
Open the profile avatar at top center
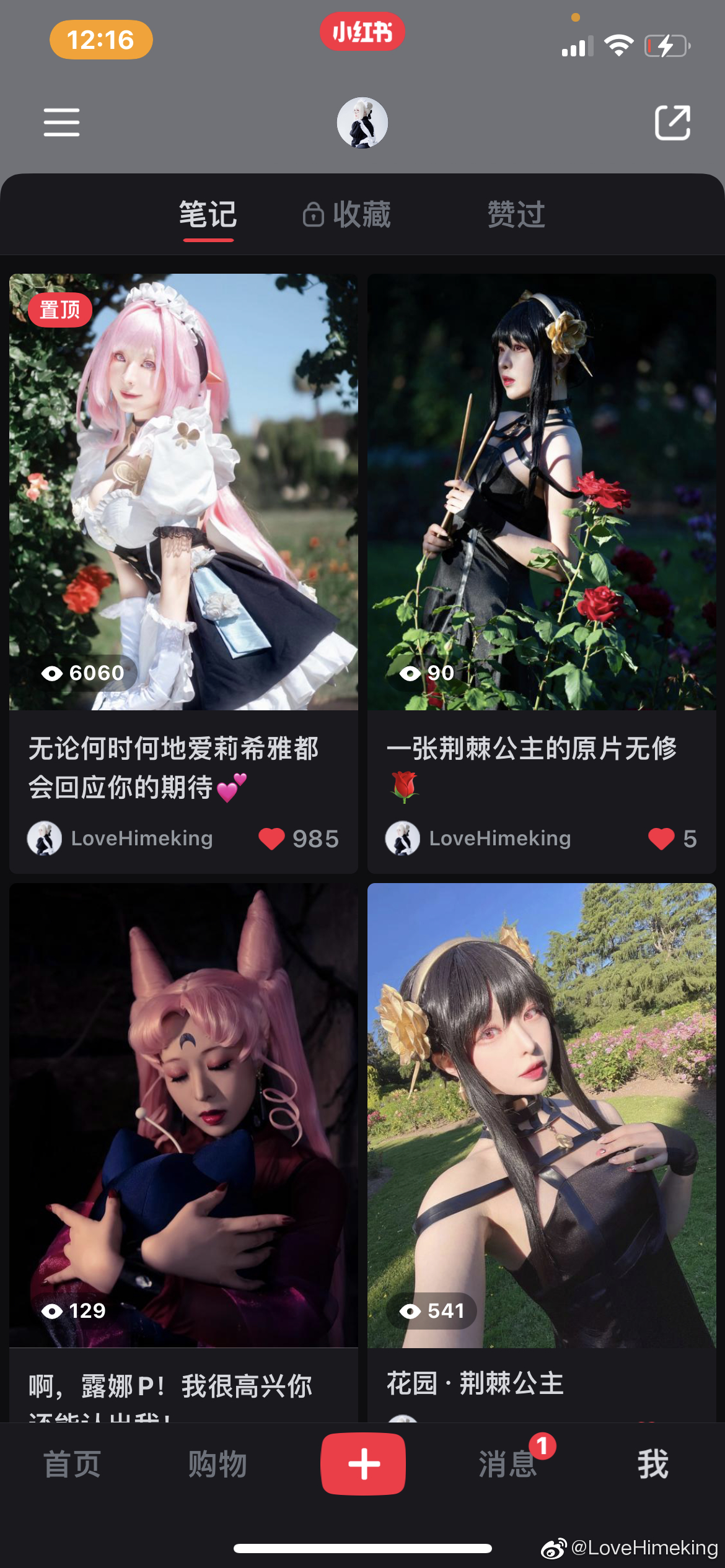[x=362, y=123]
